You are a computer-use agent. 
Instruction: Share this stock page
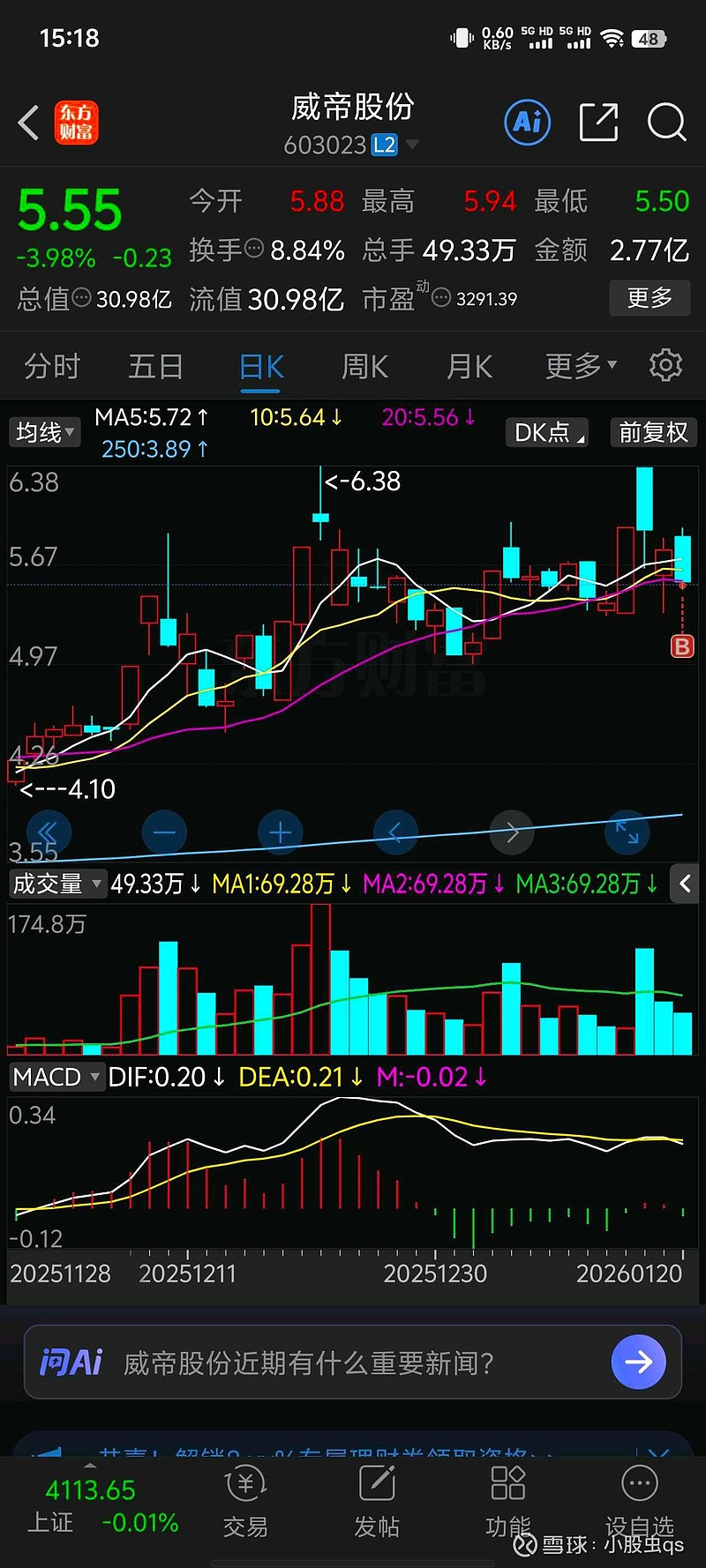(x=598, y=123)
